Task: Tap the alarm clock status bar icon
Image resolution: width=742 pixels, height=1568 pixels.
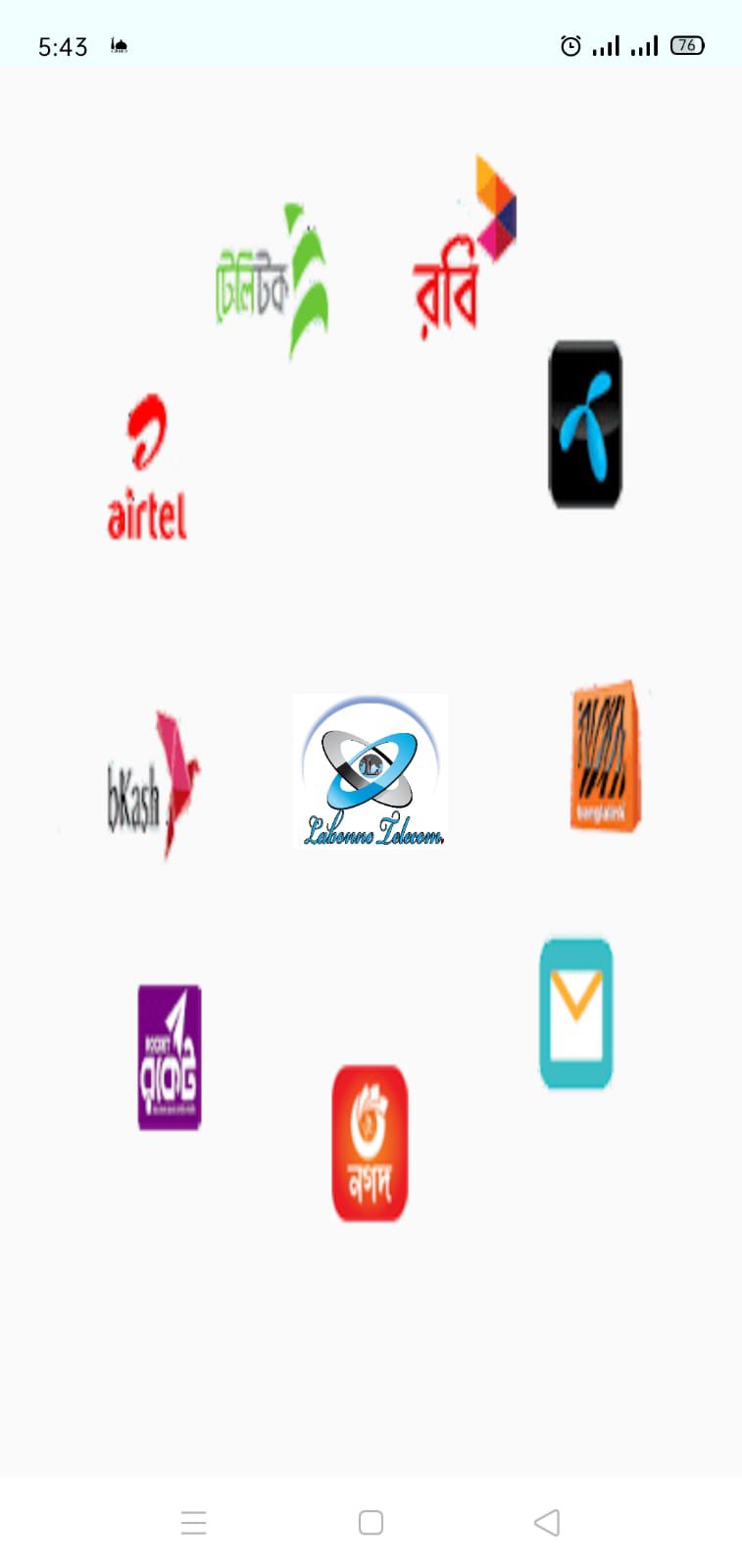Action: point(571,45)
